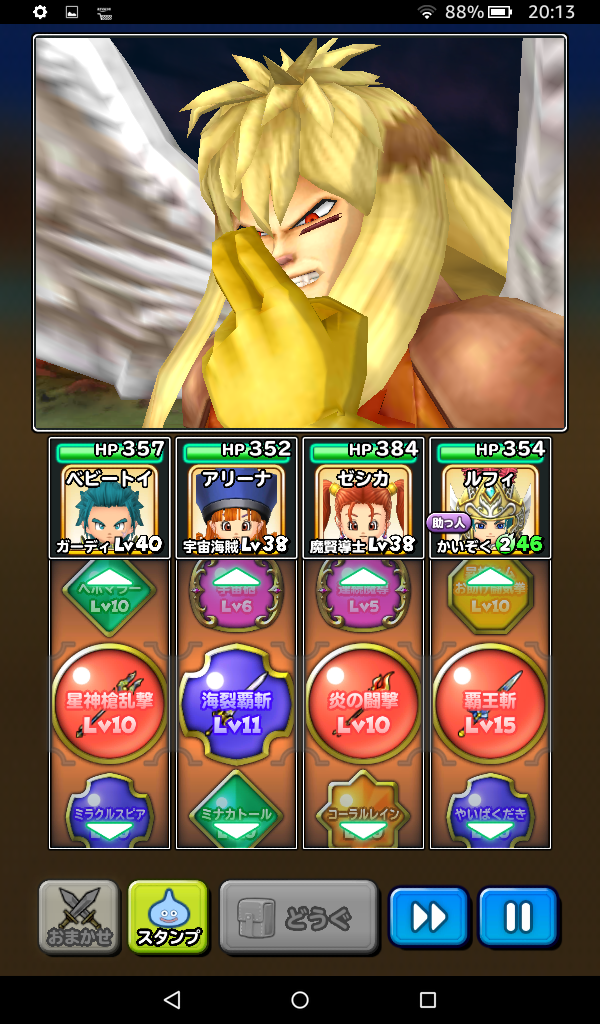
Task: Toggle fast-forward battle speed
Action: [x=428, y=916]
